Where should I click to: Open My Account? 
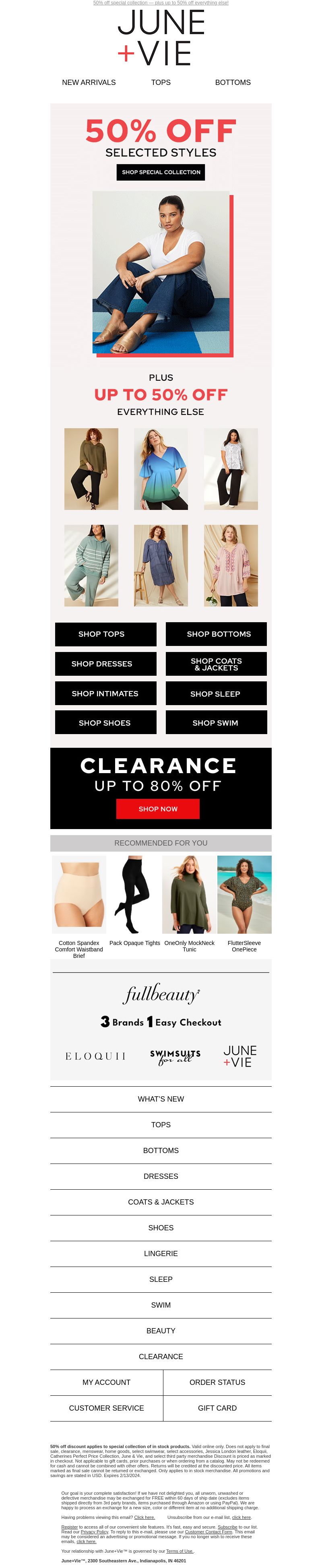(107, 1382)
